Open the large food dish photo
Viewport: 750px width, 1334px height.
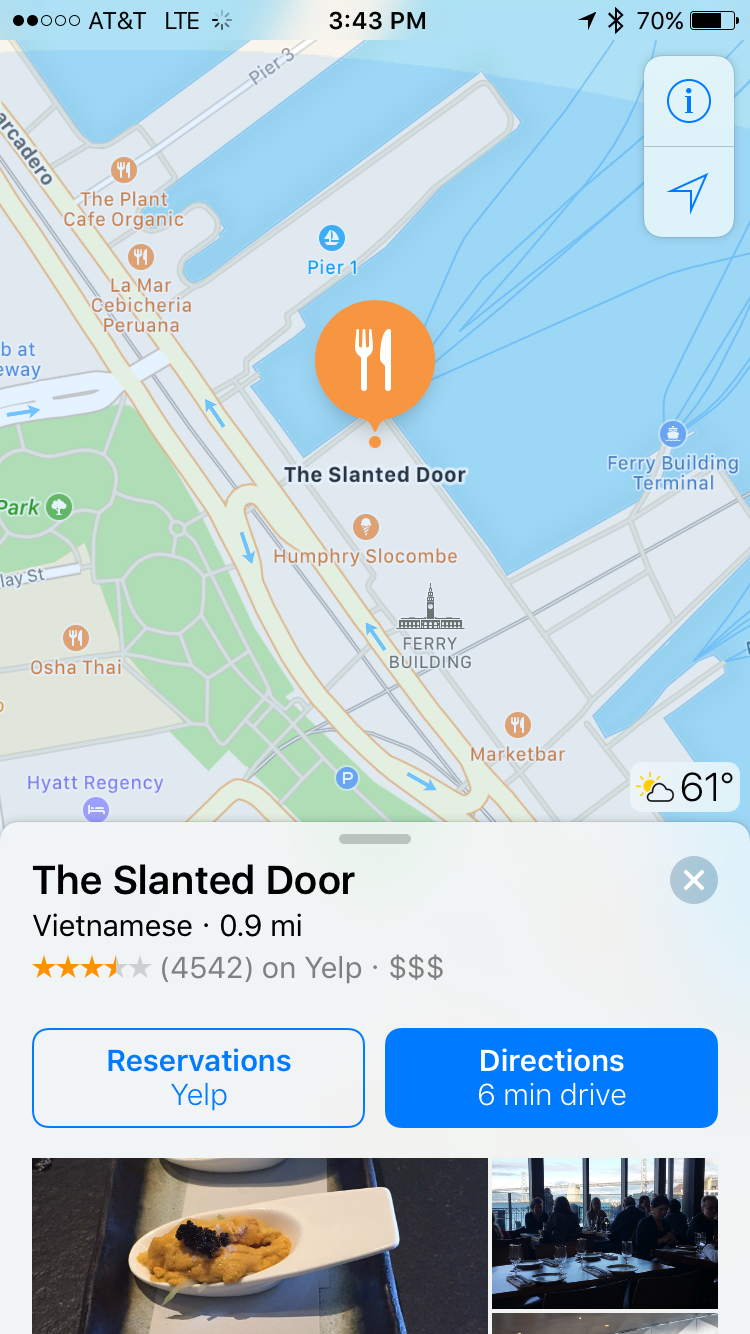click(x=260, y=1246)
